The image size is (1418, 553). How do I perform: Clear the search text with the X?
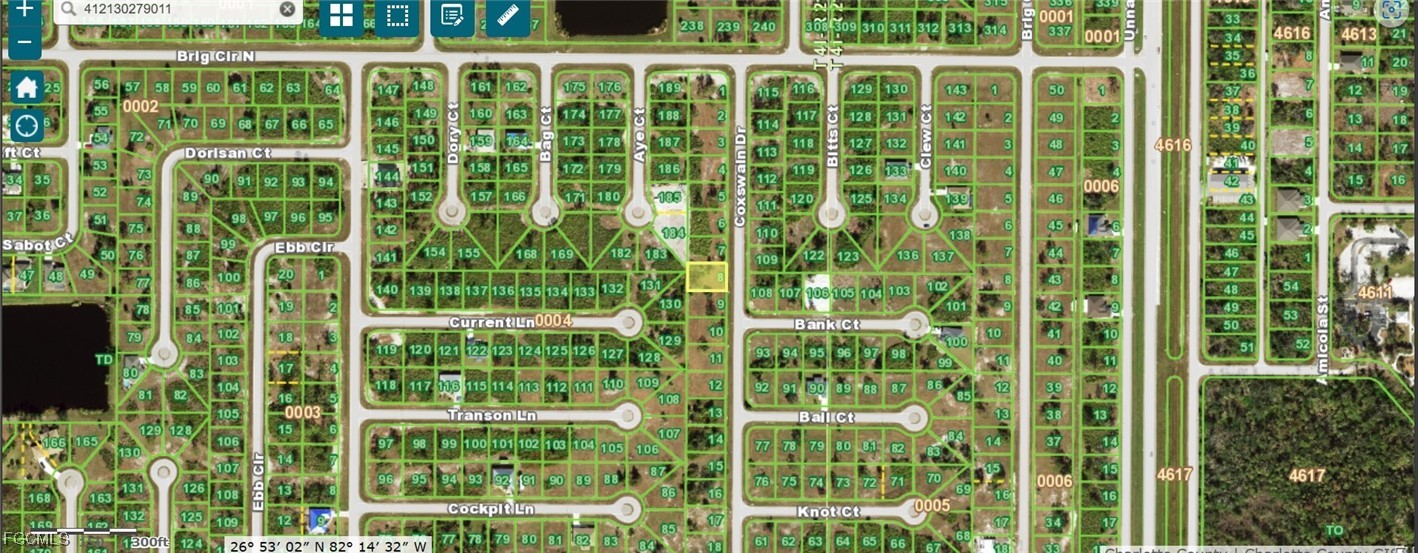point(287,10)
